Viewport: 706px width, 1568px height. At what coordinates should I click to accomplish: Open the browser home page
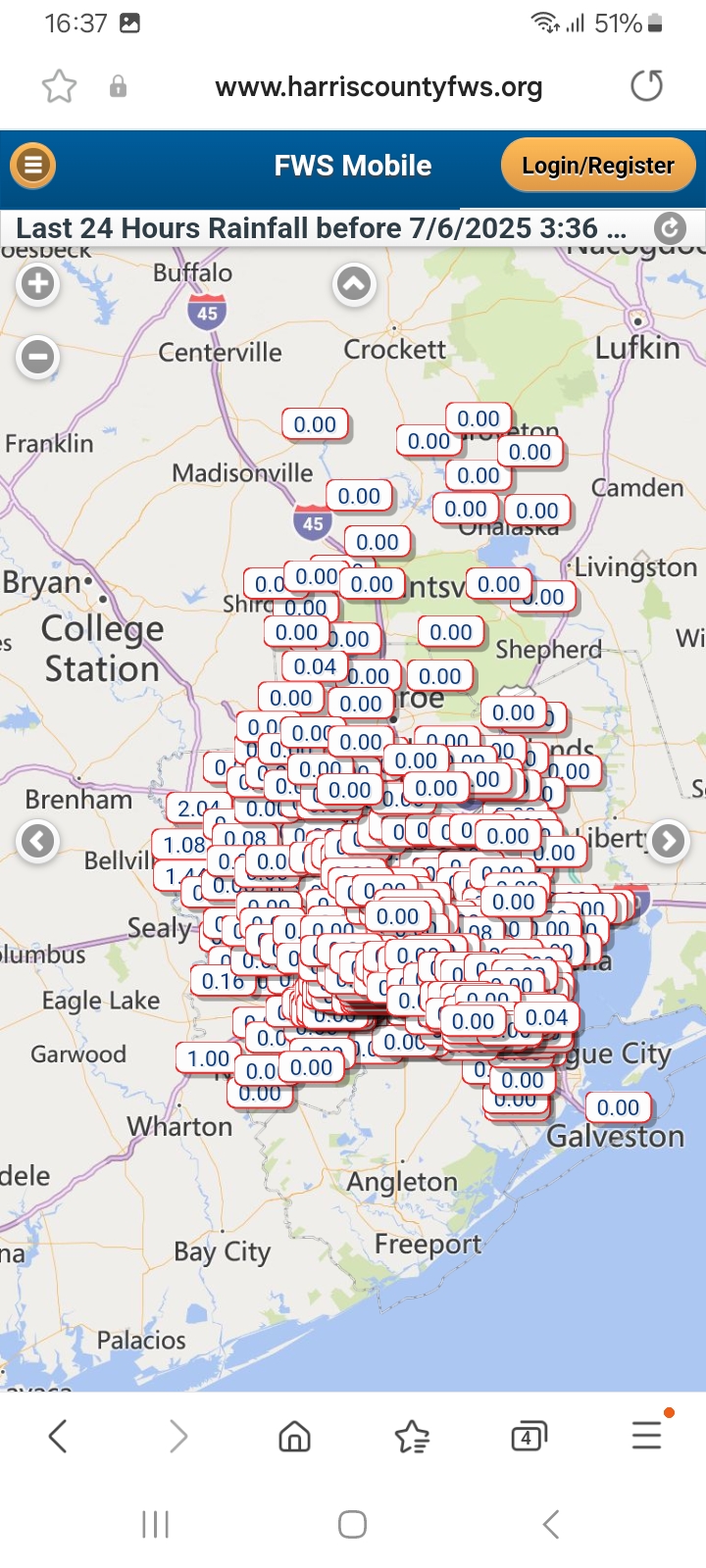294,1437
